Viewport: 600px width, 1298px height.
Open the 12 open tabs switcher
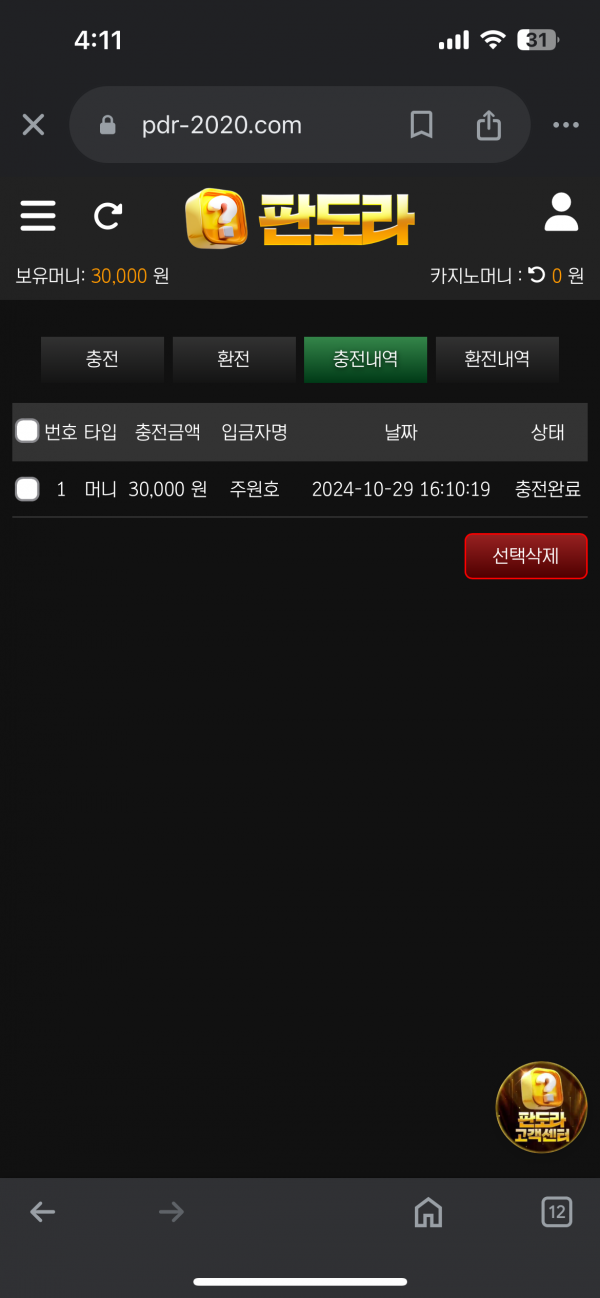click(x=556, y=1212)
